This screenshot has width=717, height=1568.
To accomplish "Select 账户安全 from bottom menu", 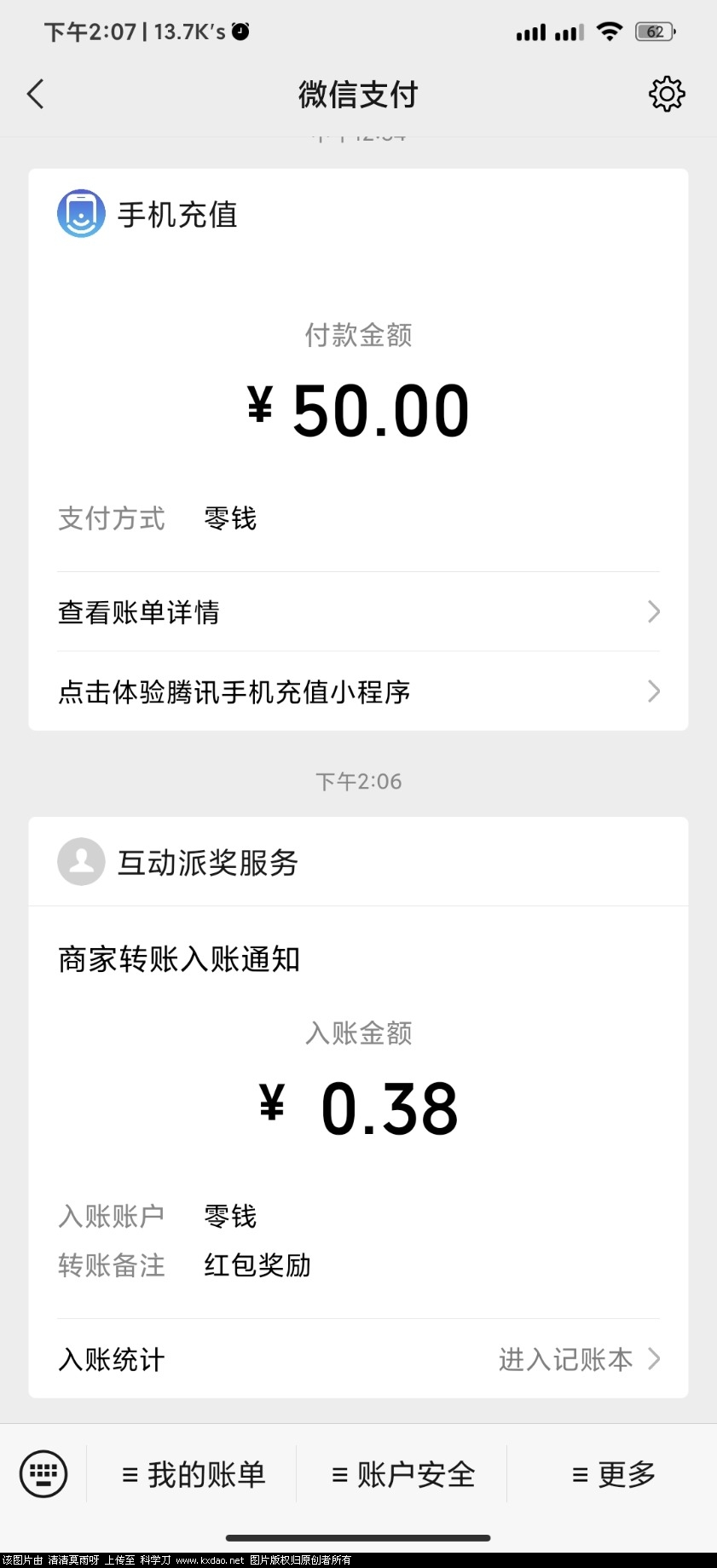I will (x=401, y=1473).
